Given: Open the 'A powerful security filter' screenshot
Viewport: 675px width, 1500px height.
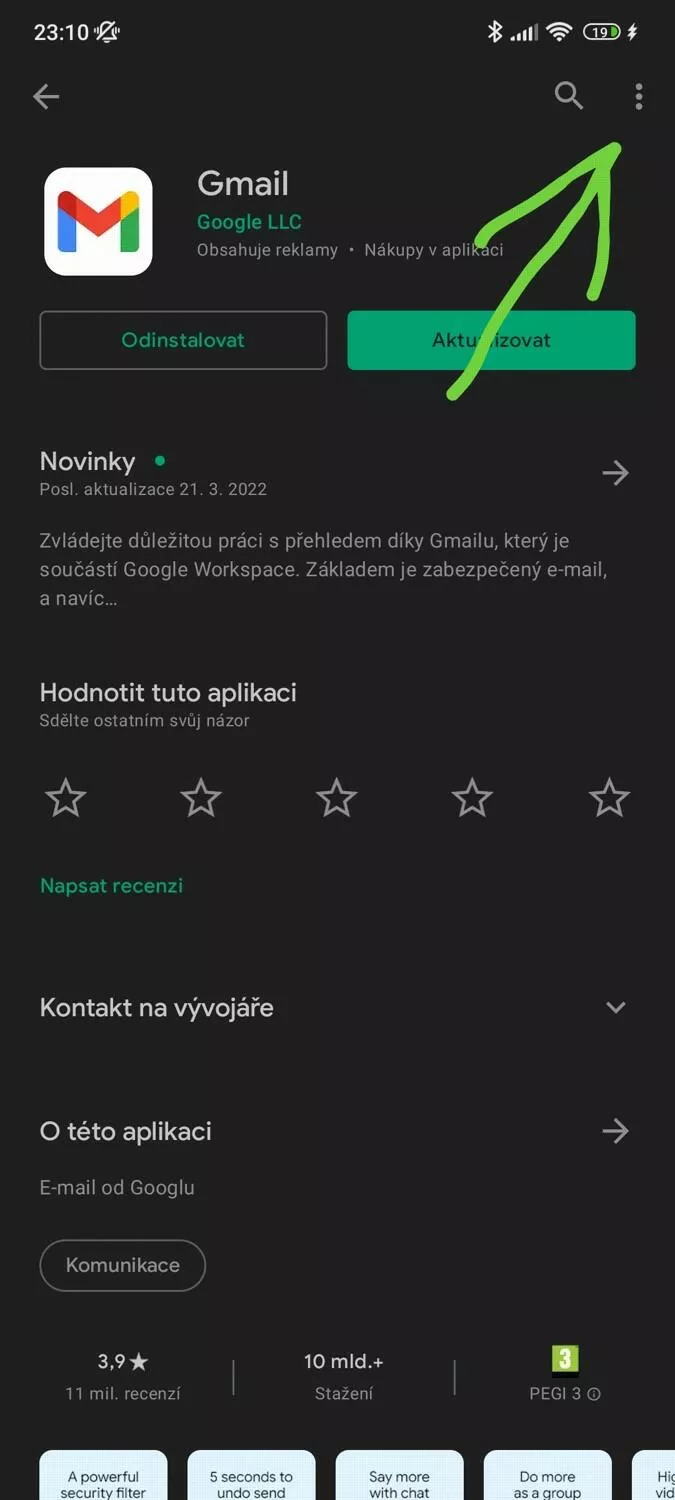Looking at the screenshot, I should pyautogui.click(x=103, y=1475).
